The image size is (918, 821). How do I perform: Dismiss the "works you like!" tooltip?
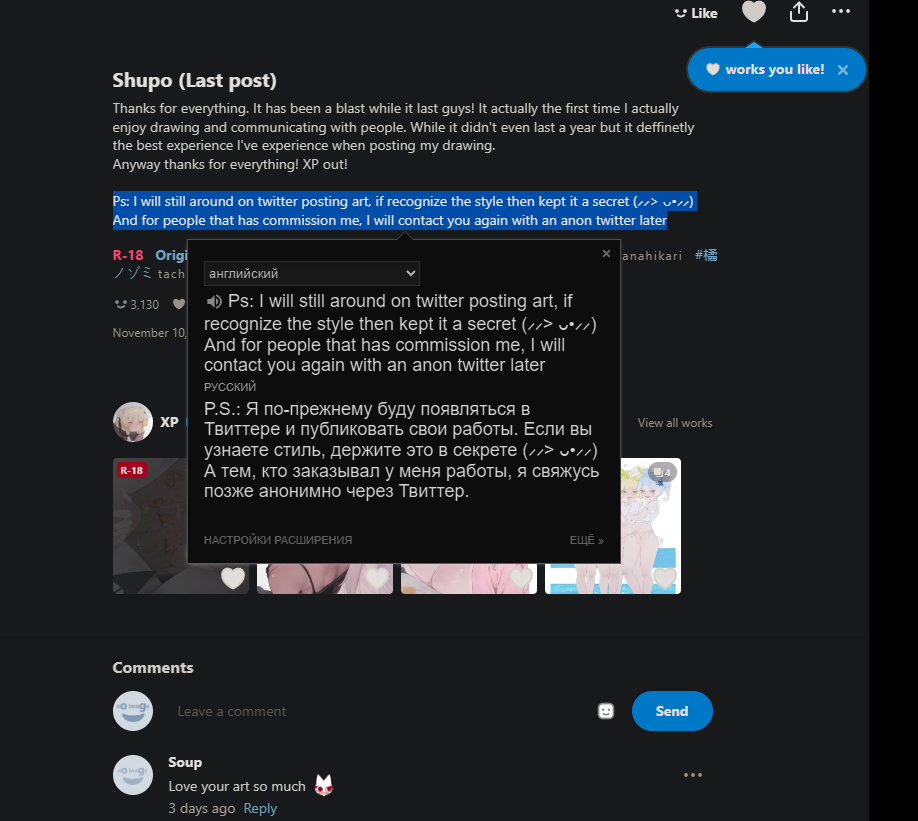[x=842, y=70]
